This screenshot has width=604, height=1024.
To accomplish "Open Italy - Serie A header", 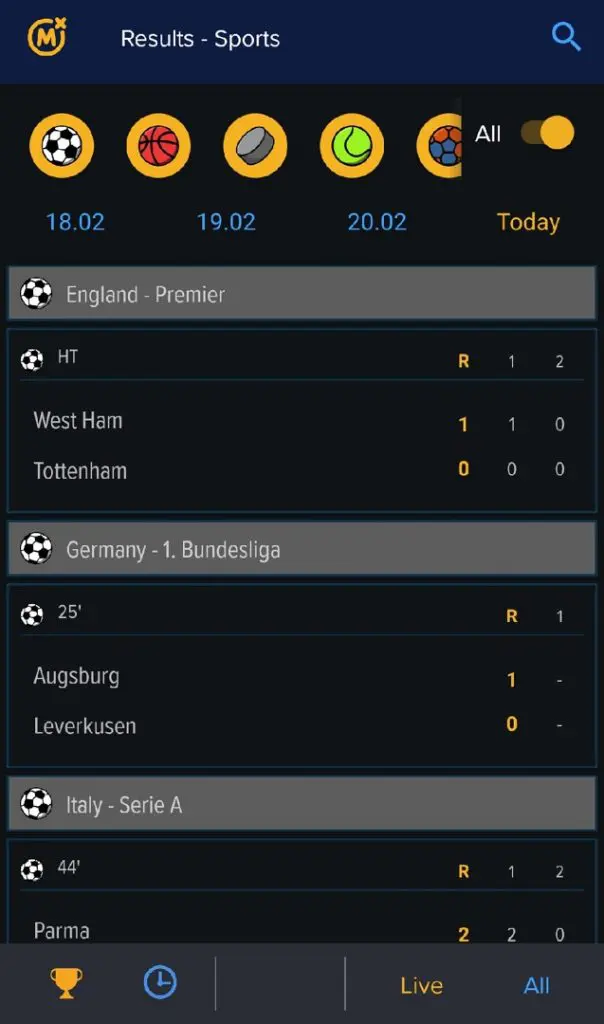I will pos(302,804).
